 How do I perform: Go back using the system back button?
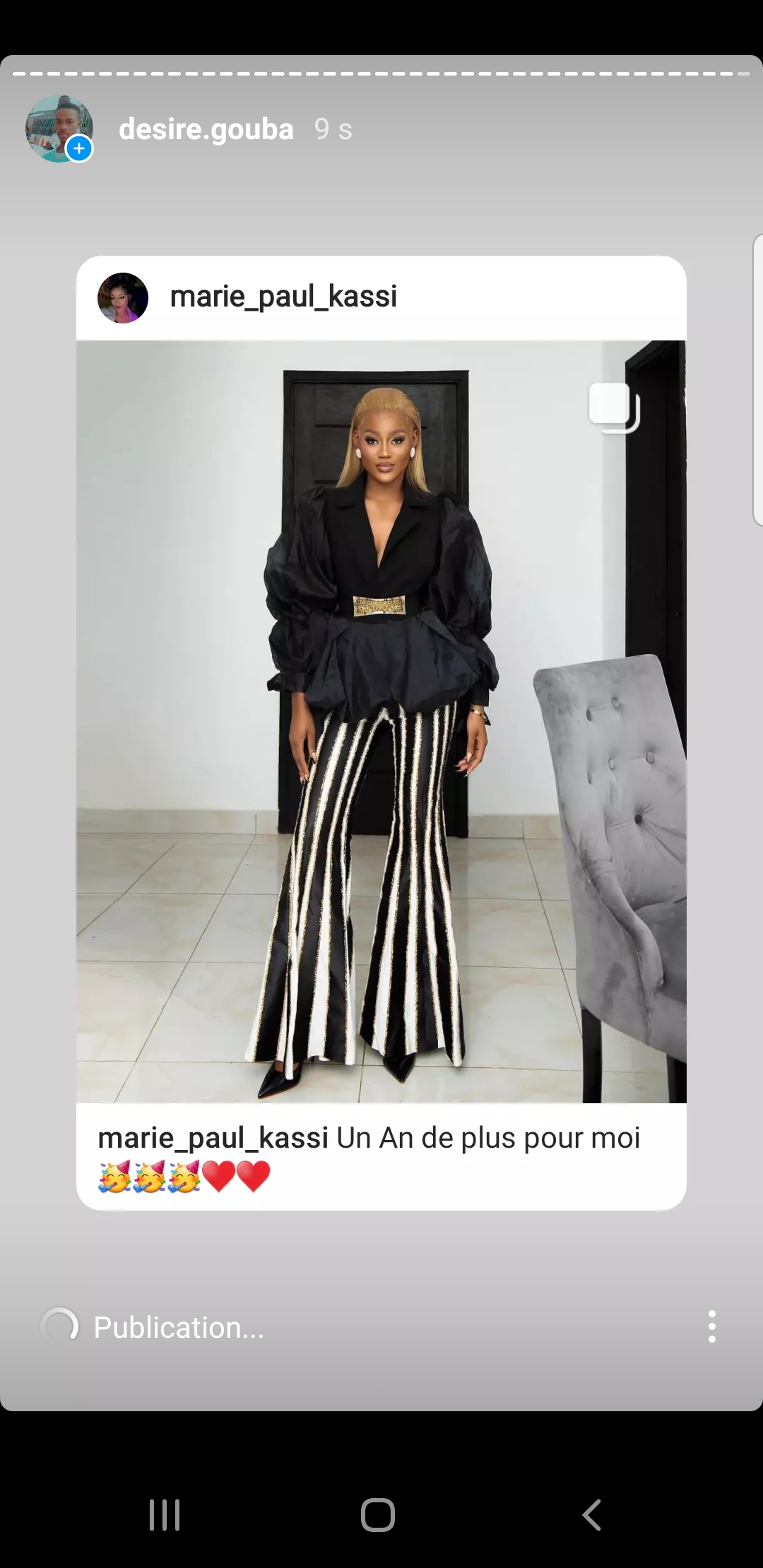coord(592,1514)
